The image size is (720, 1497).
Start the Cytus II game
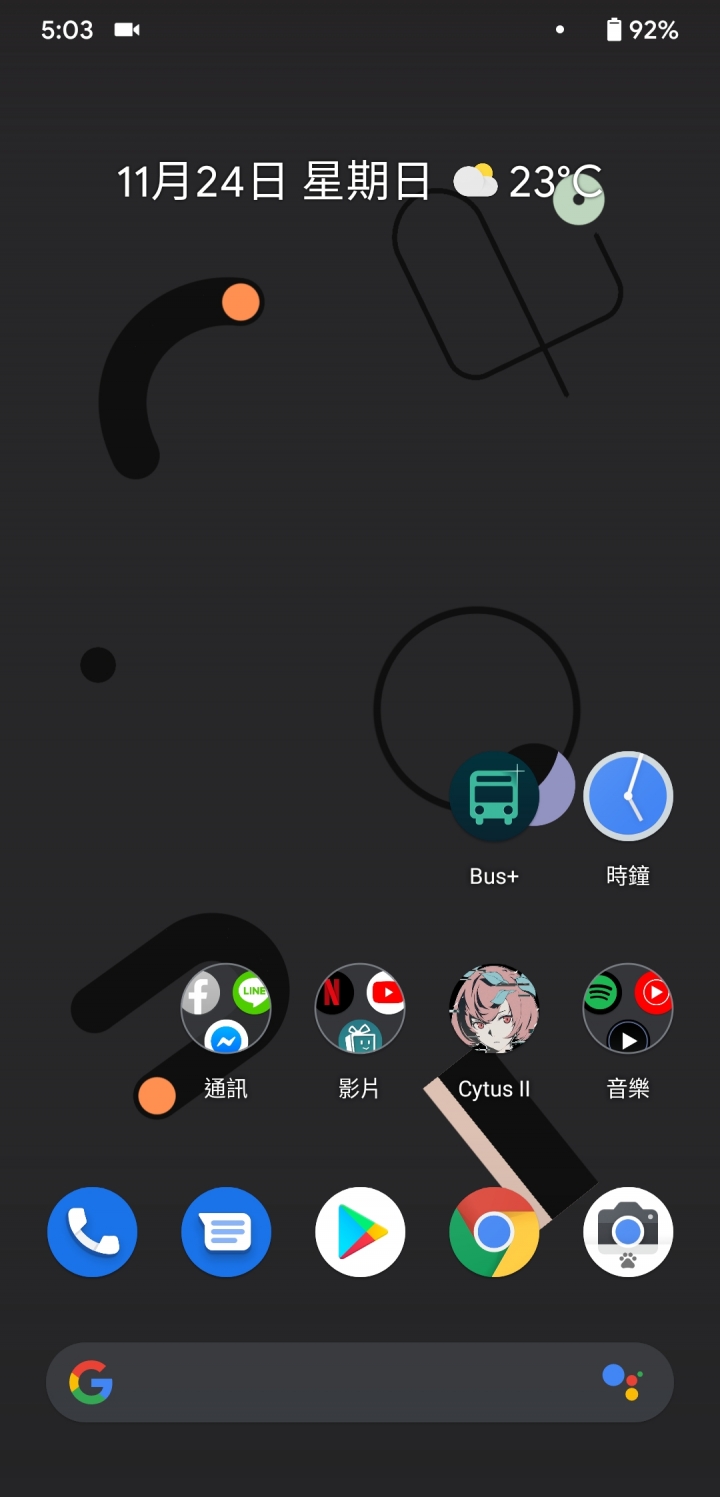(x=494, y=1009)
